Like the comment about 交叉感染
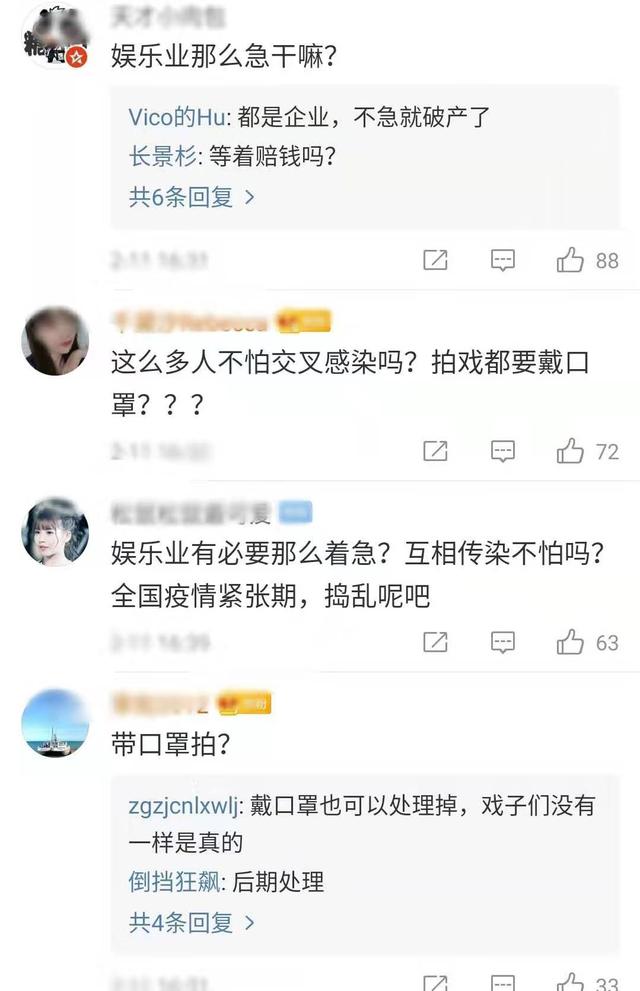The height and width of the screenshot is (991, 640). pos(571,452)
